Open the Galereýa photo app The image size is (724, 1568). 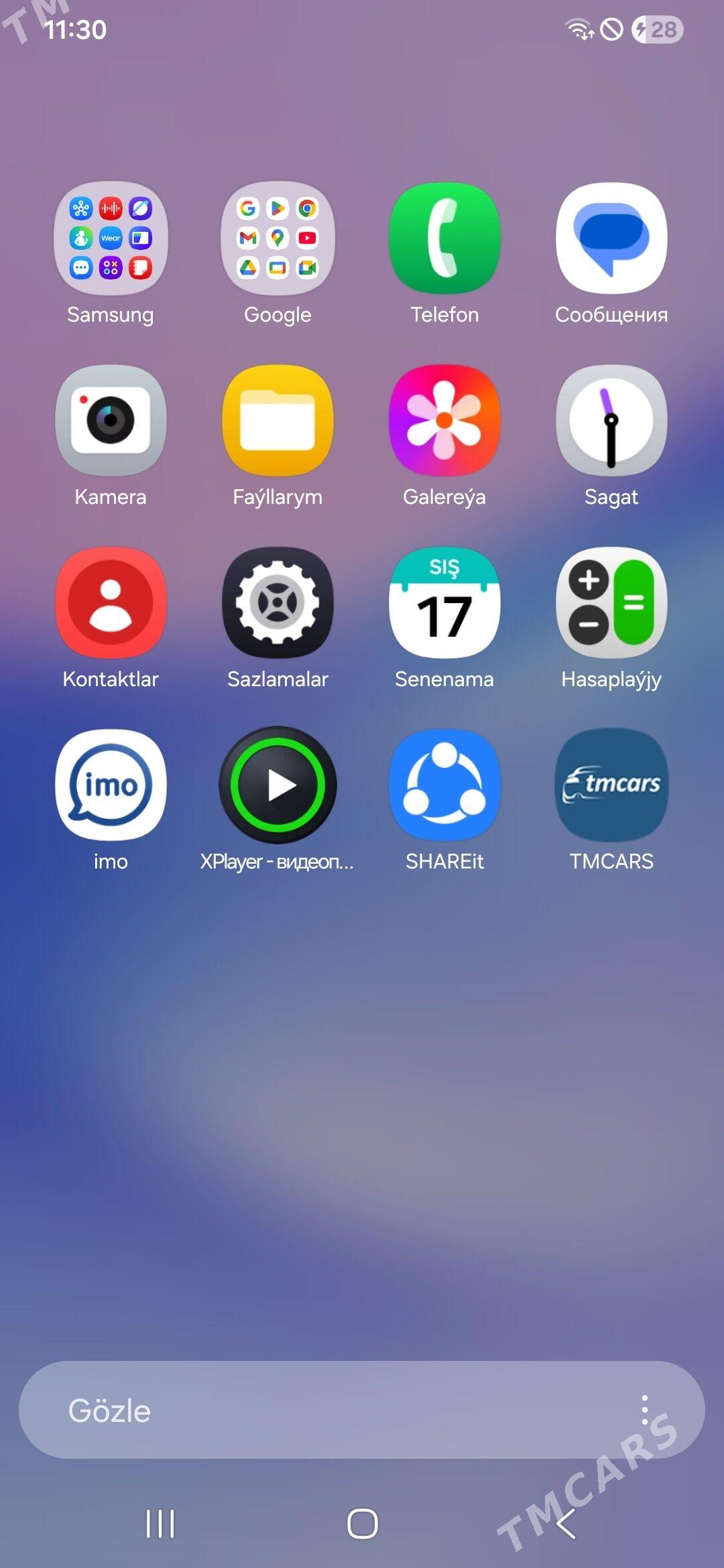coord(444,421)
